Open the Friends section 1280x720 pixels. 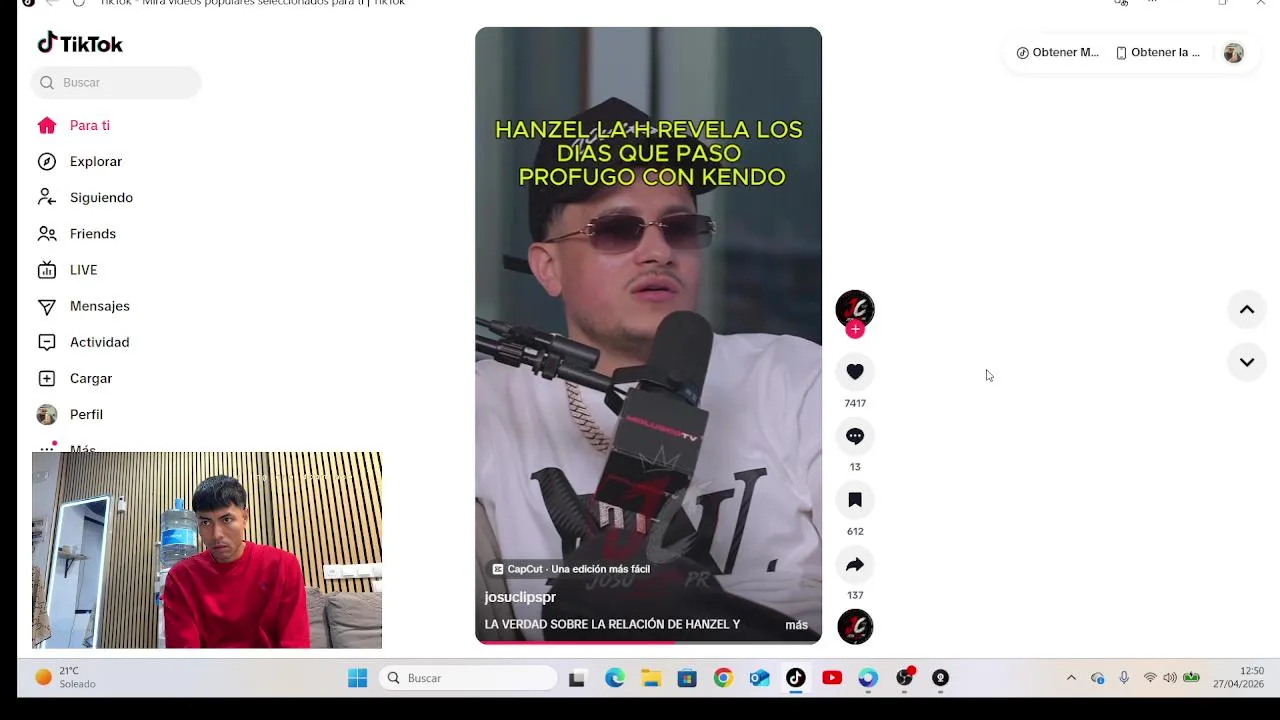(92, 234)
